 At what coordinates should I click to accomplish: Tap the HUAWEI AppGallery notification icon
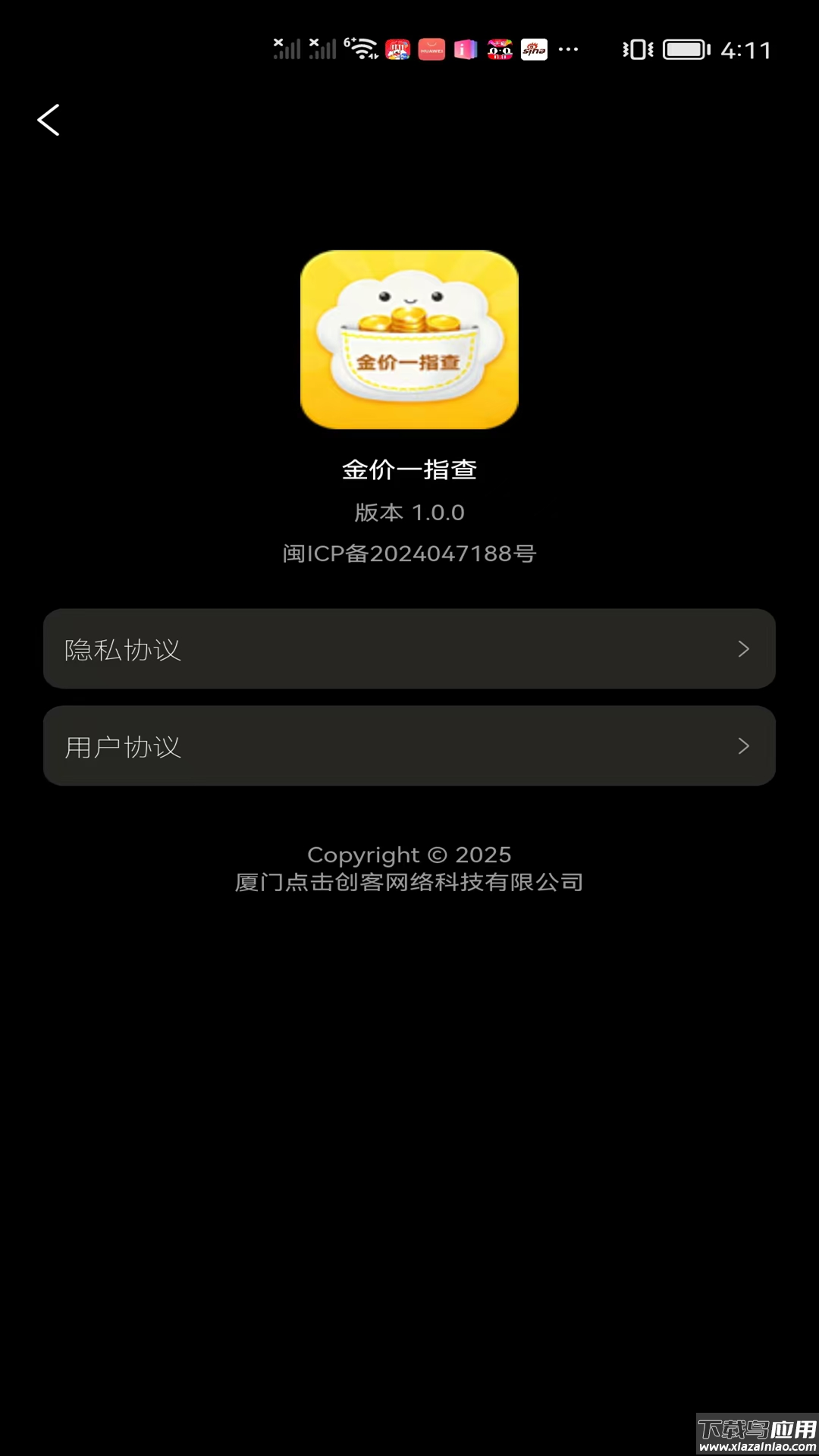(x=431, y=50)
